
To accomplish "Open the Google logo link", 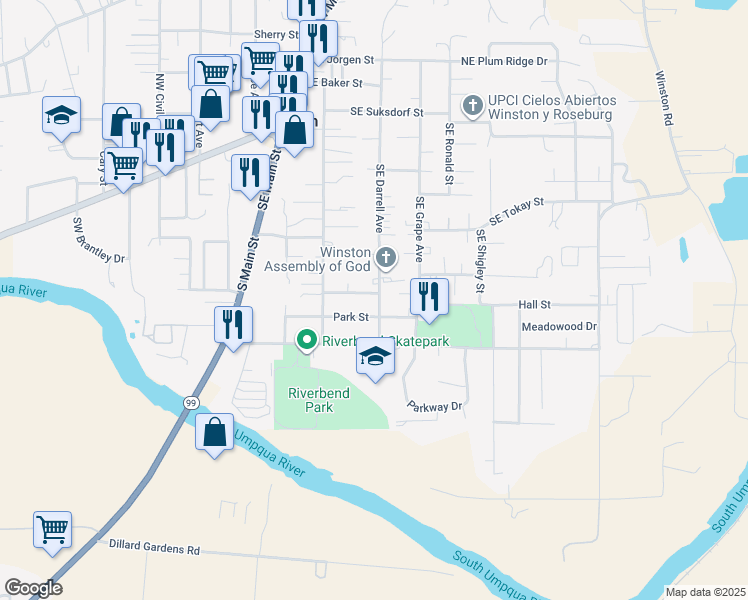I will coord(33,589).
